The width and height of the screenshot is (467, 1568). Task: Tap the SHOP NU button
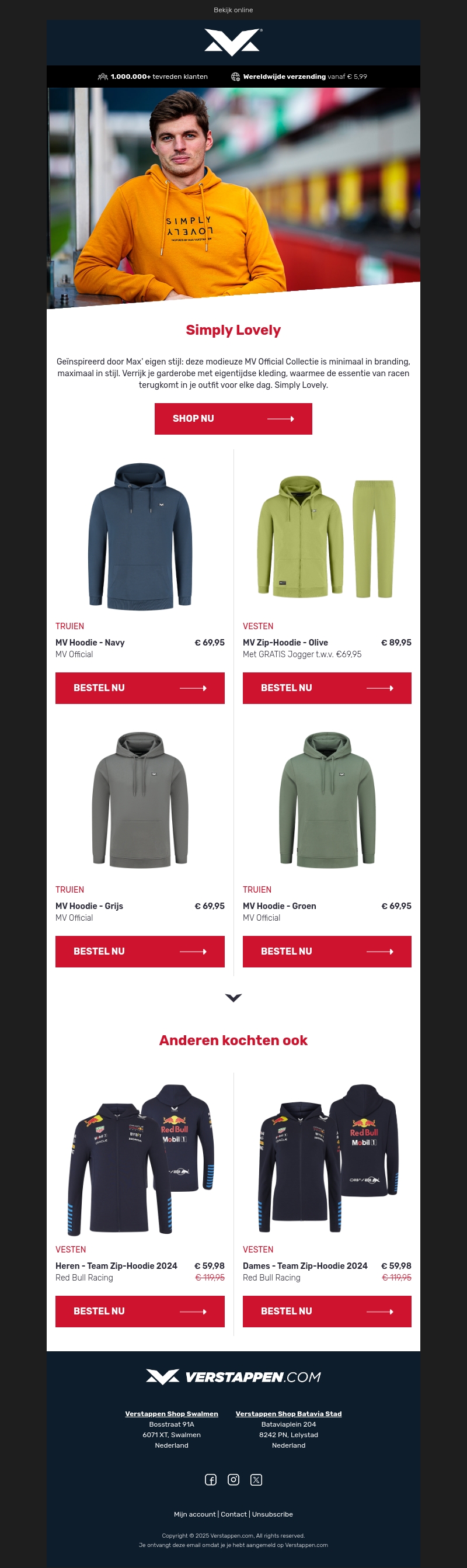(233, 419)
